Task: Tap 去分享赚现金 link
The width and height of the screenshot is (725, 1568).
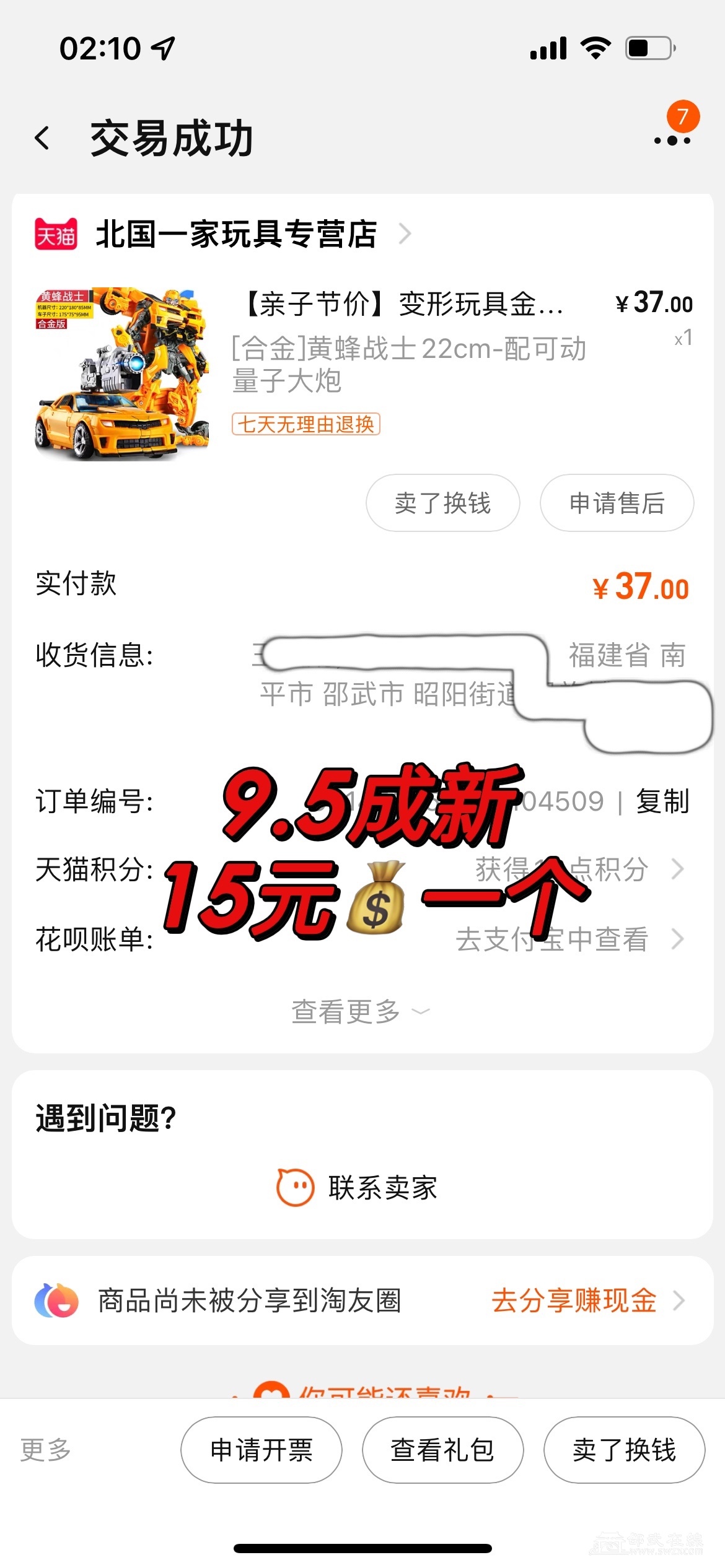Action: (586, 1300)
